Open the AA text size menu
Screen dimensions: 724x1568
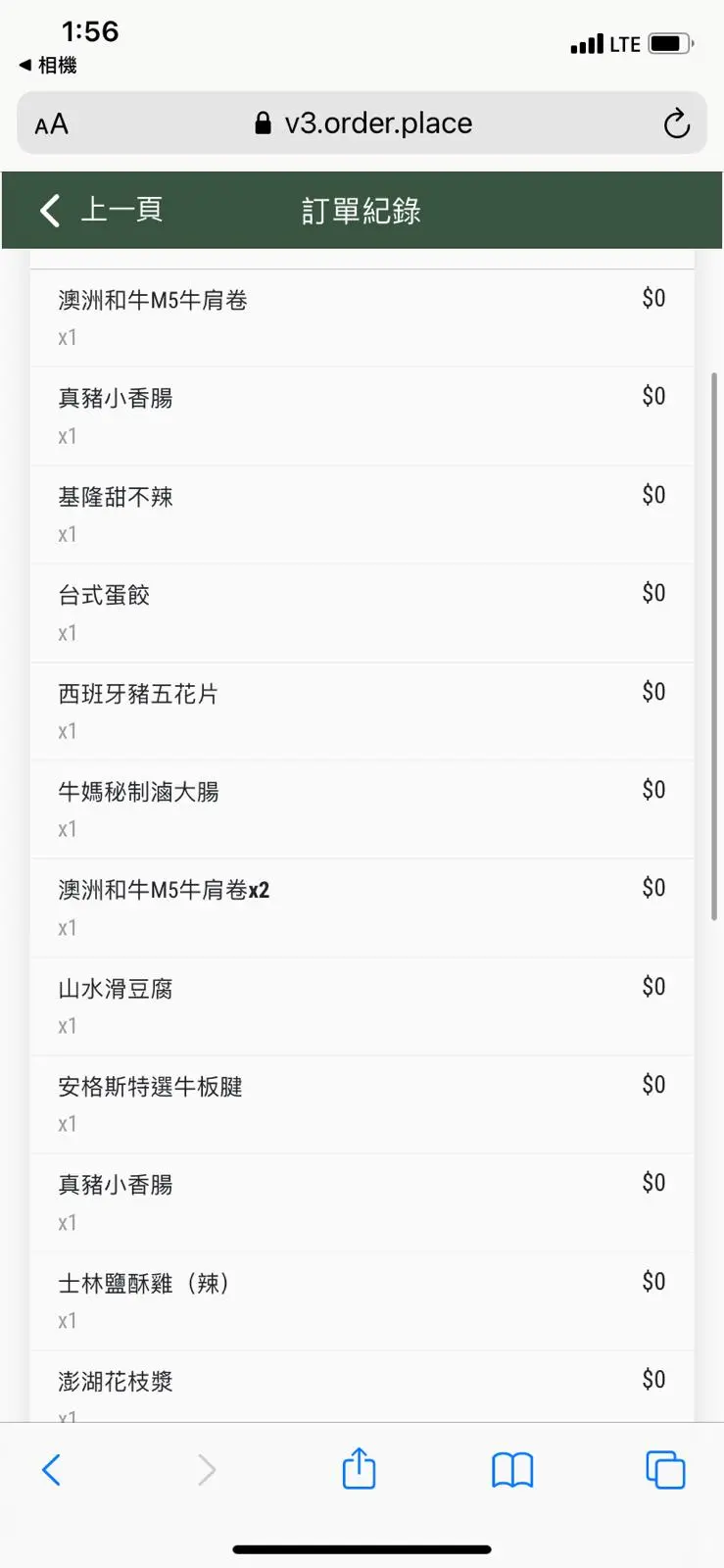pos(52,124)
